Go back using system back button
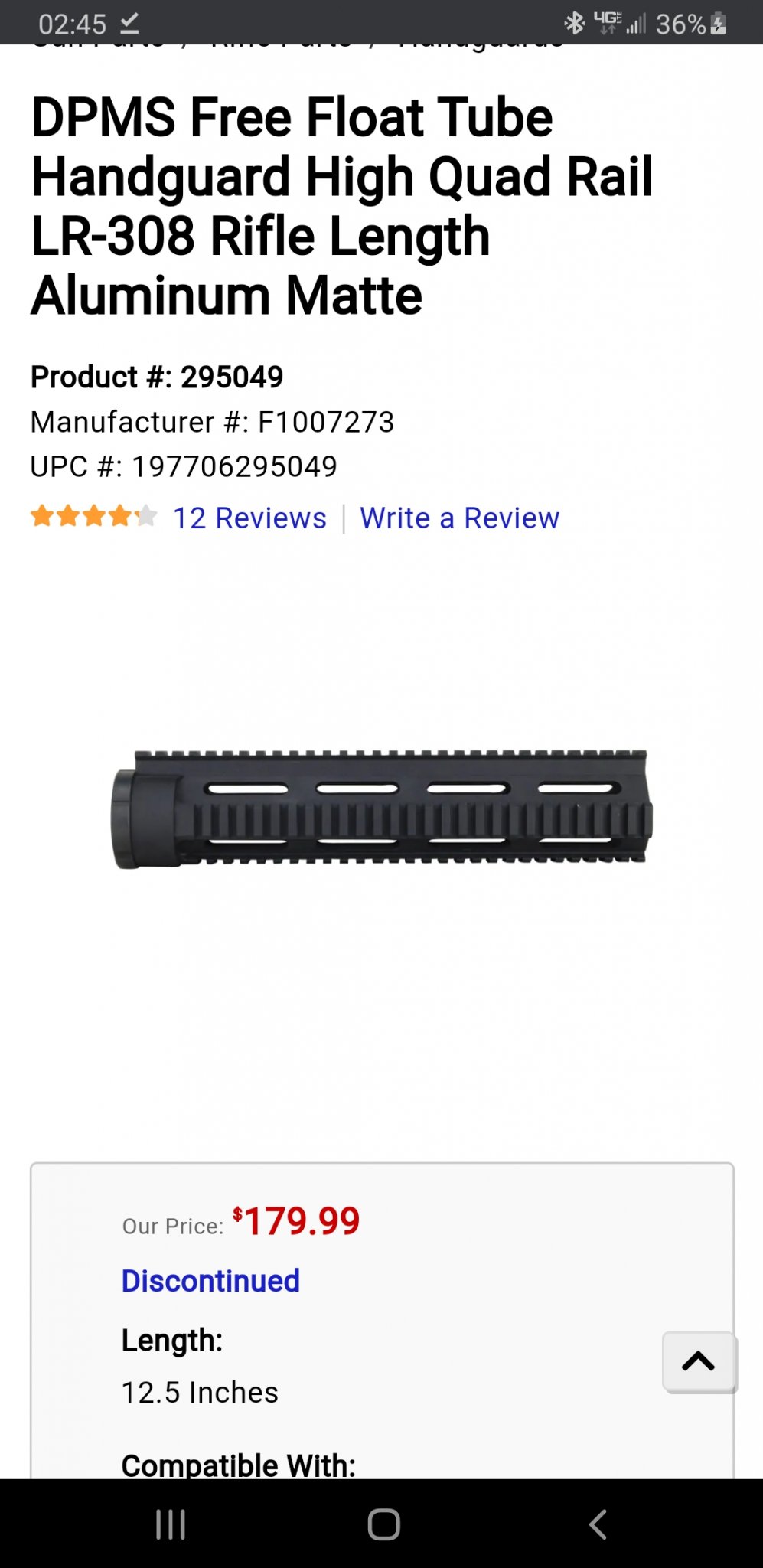Screen dimensions: 763x1568 598,1524
